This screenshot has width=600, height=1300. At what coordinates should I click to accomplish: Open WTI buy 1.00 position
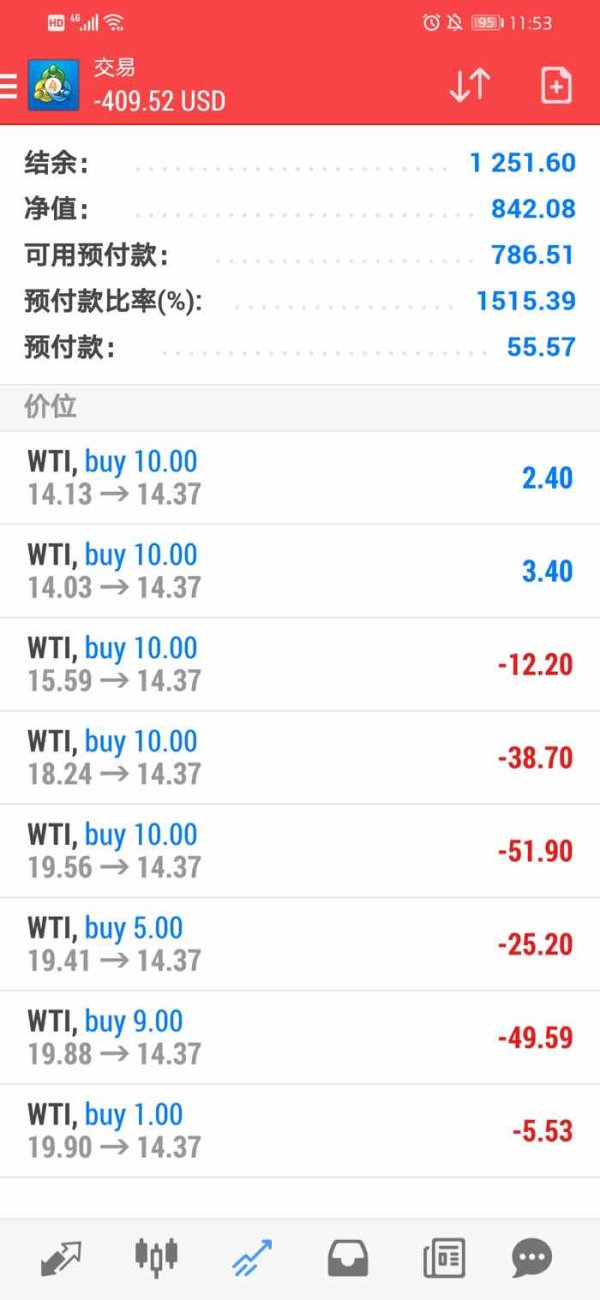coord(300,1130)
